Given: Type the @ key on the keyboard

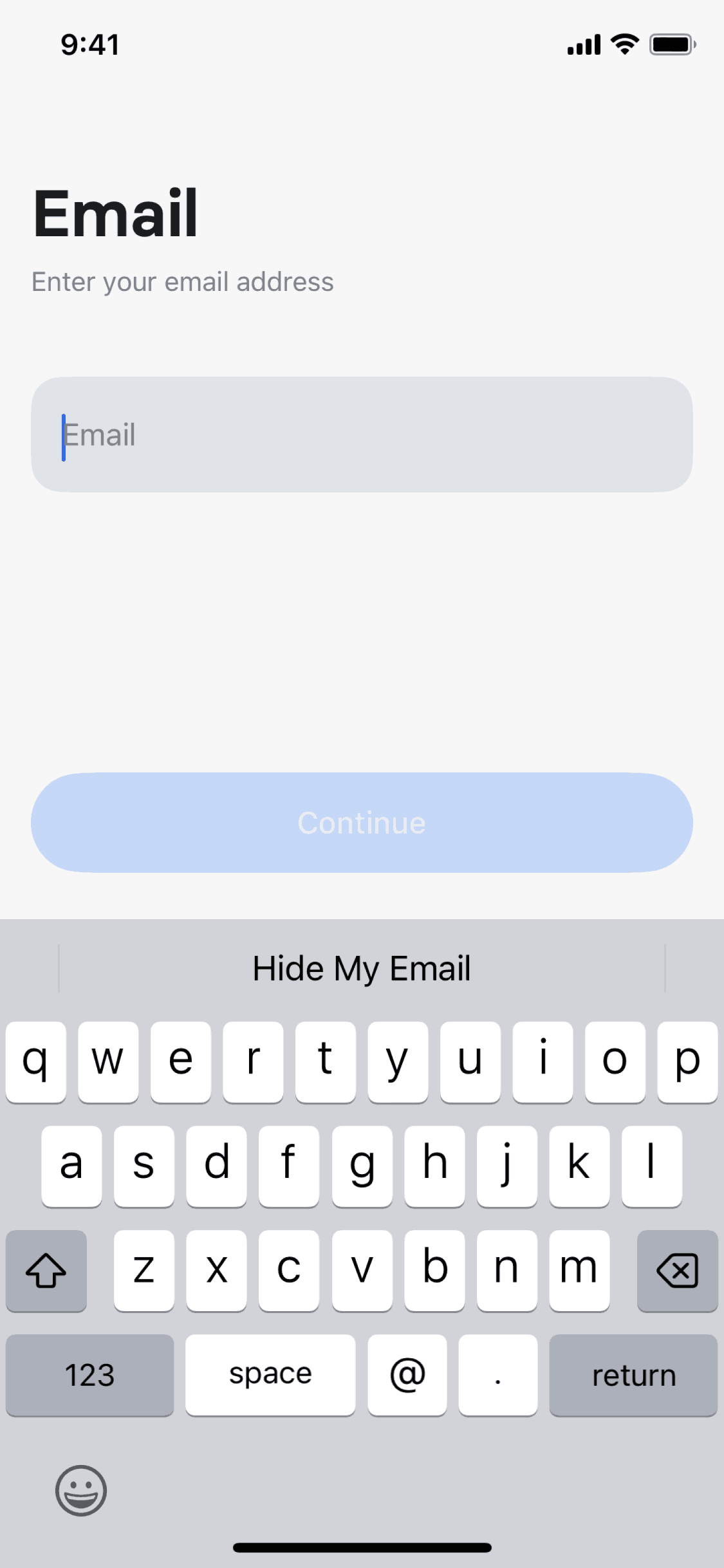Looking at the screenshot, I should (x=407, y=1374).
